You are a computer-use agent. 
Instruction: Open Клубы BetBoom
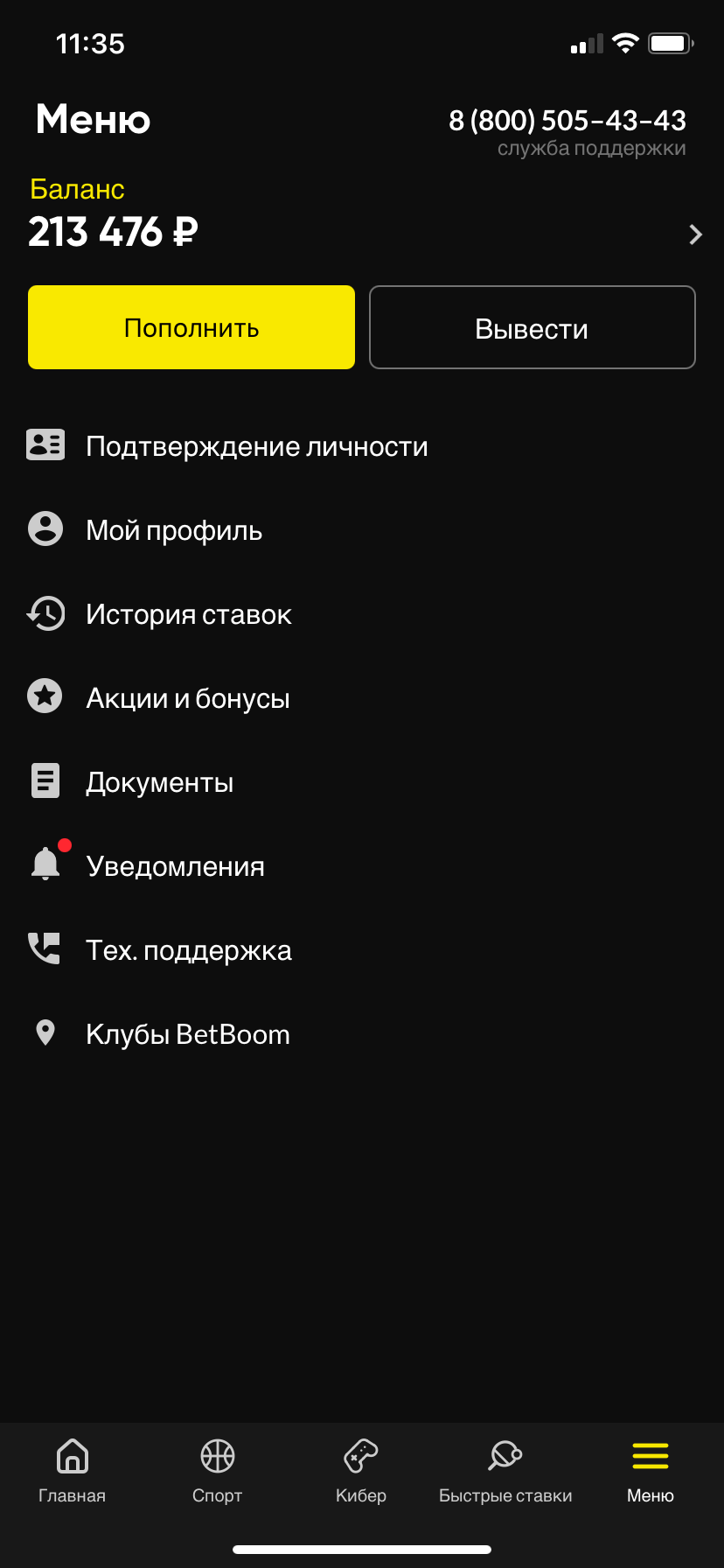tap(187, 1034)
